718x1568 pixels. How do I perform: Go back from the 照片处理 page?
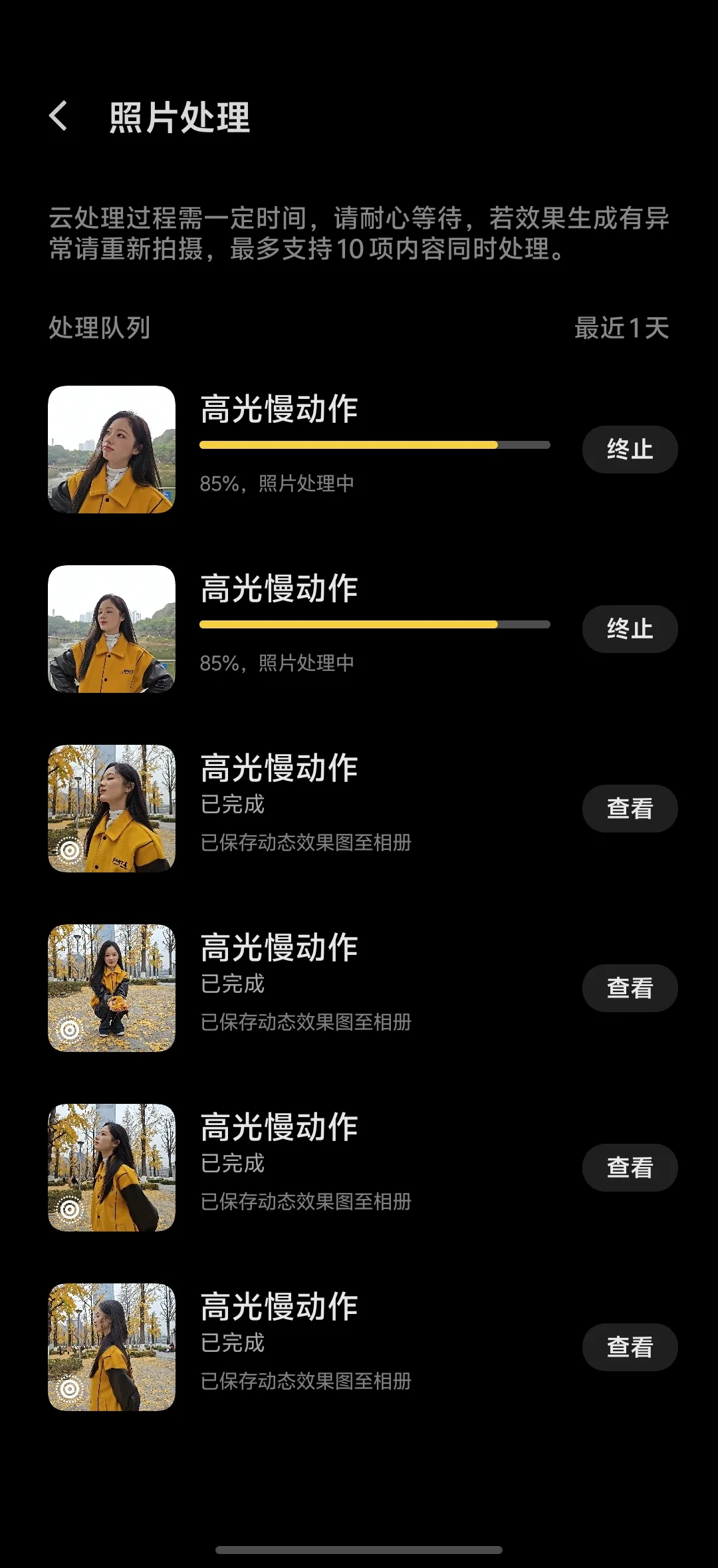pos(59,116)
